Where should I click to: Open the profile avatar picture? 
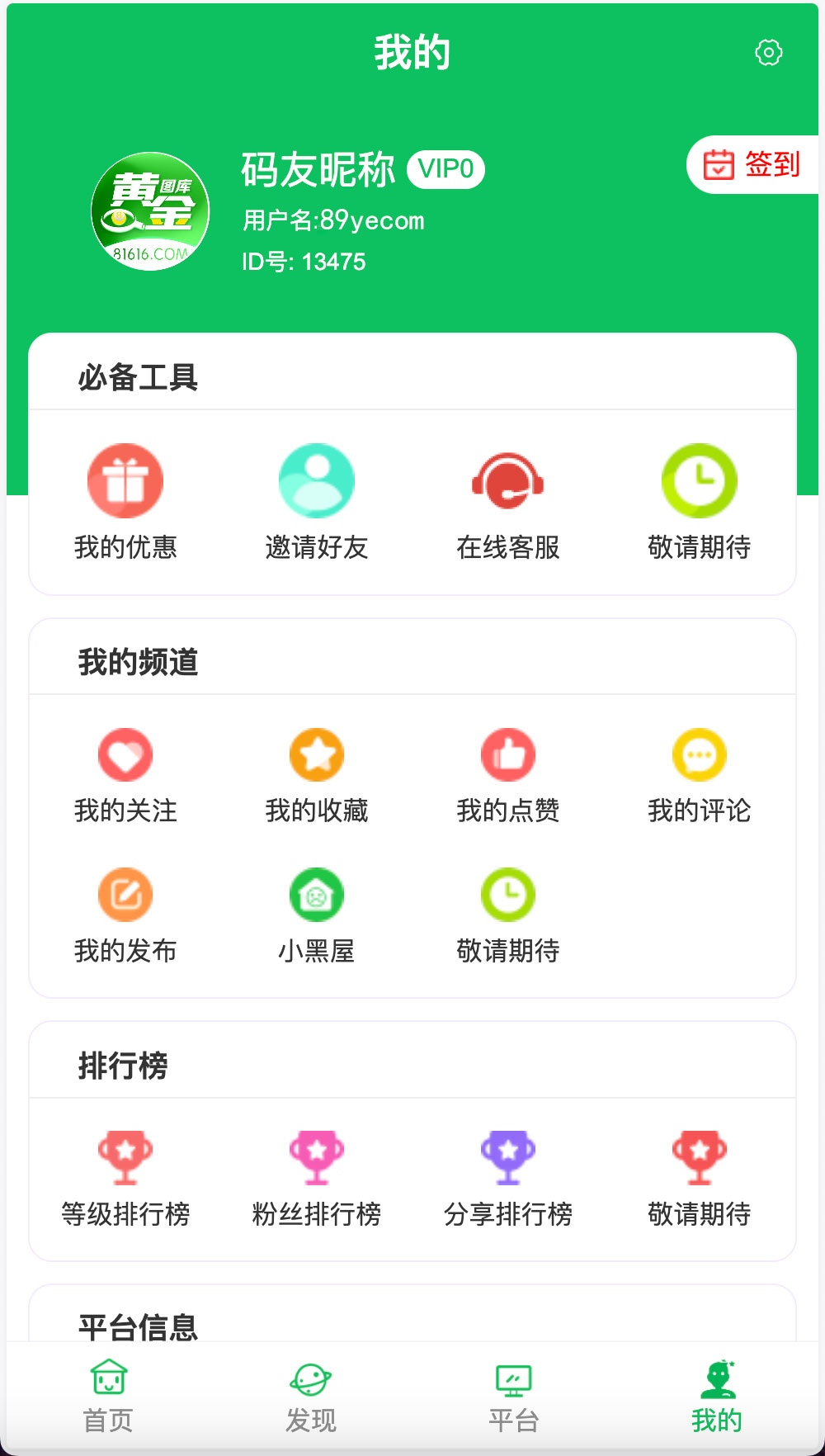150,211
